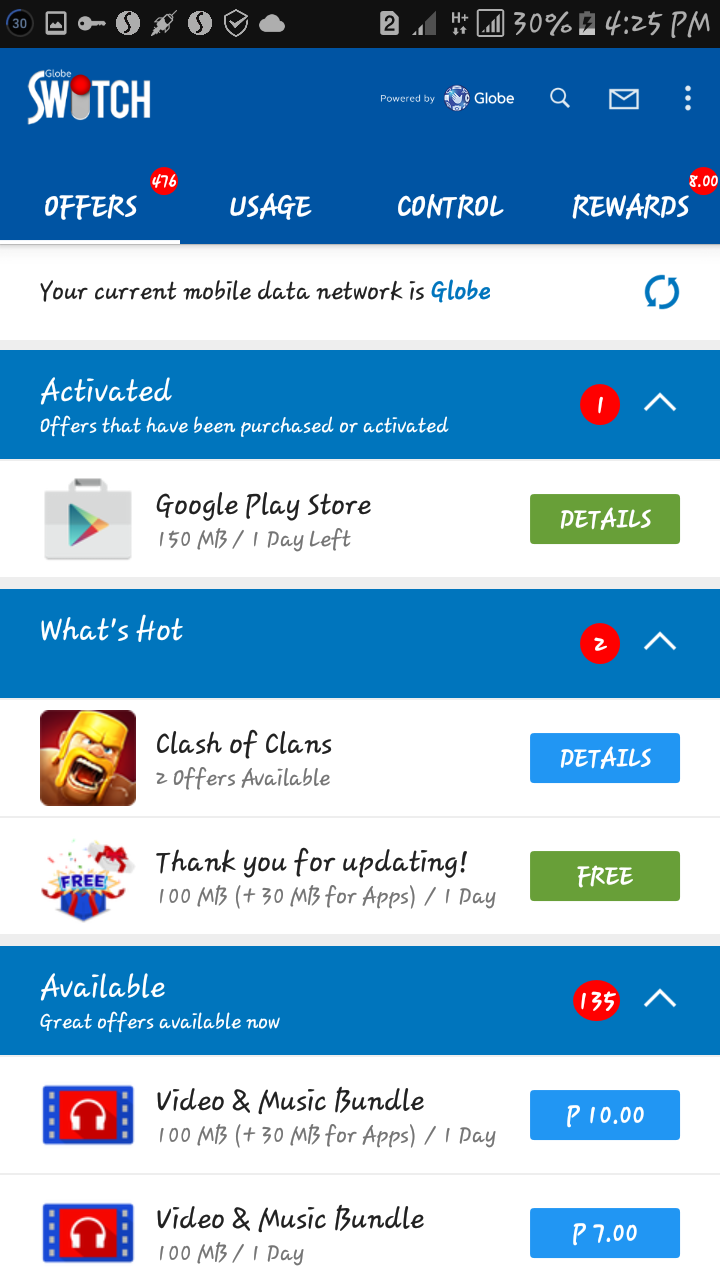Buy the Video & Music Bundle for P 10.00
The width and height of the screenshot is (720, 1280).
(x=604, y=1115)
